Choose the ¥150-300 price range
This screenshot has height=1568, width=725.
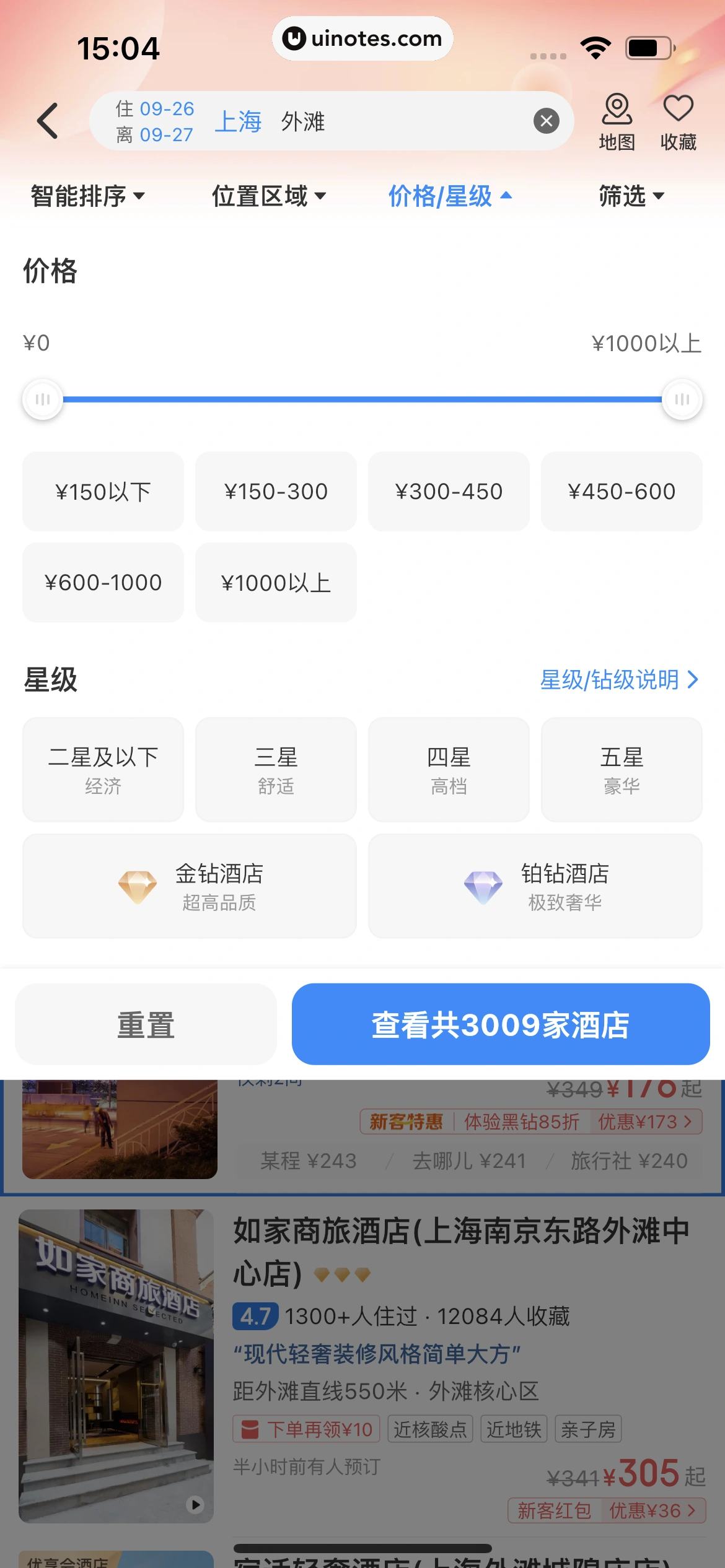coord(276,492)
